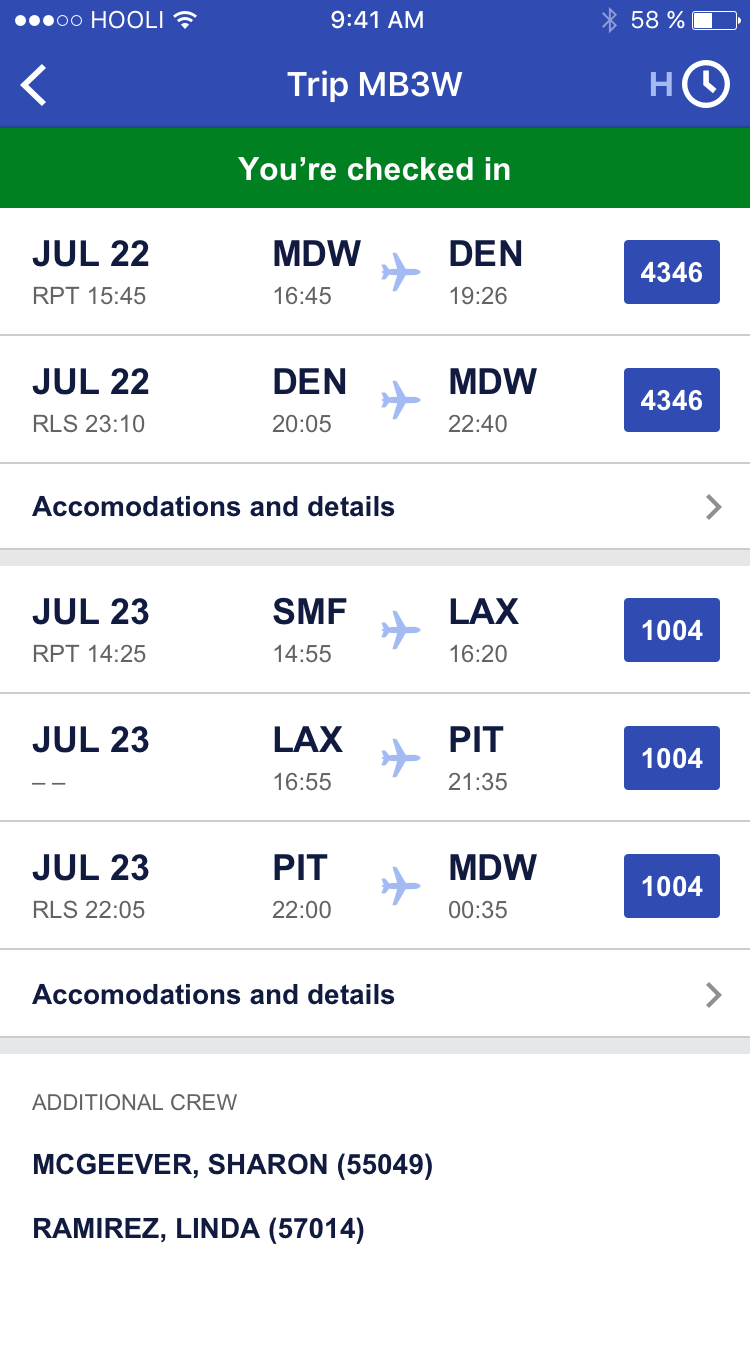The image size is (750, 1364).
Task: Tap the clock icon in the header
Action: (706, 85)
